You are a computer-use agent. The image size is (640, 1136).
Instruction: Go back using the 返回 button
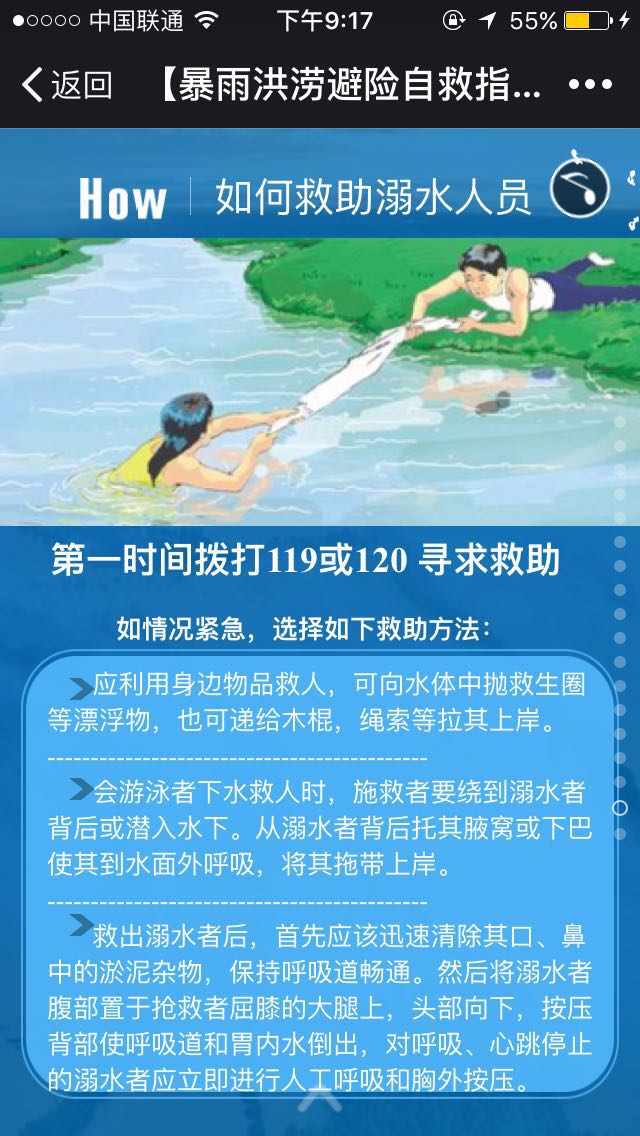tap(66, 85)
